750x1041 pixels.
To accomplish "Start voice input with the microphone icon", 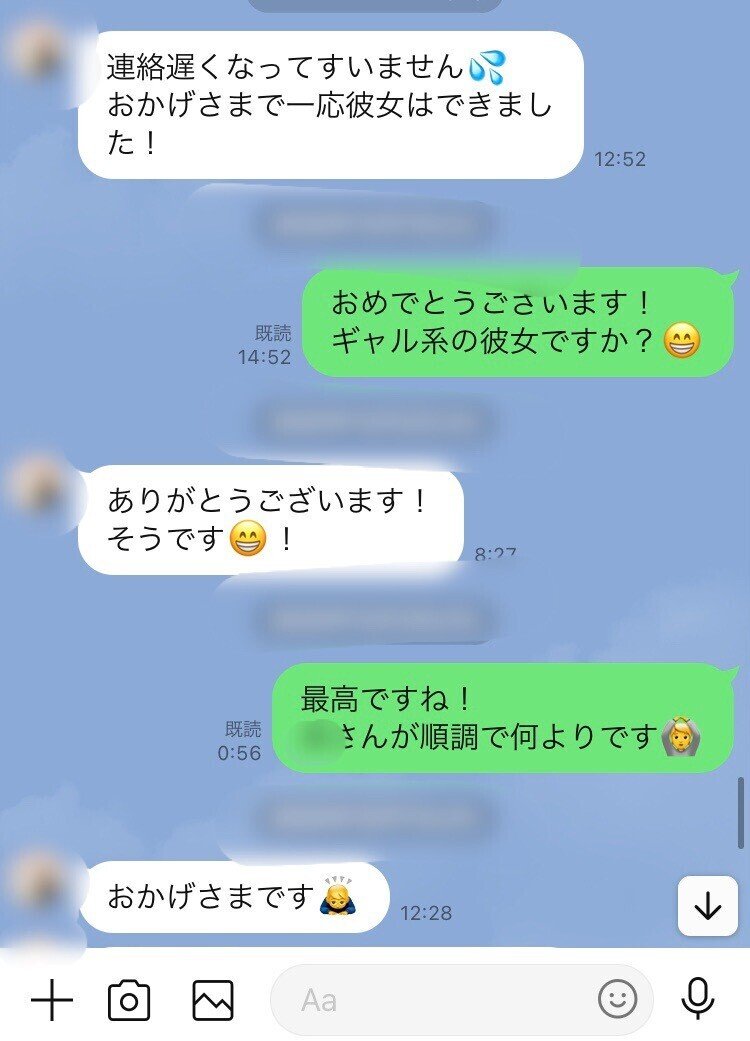I will pyautogui.click(x=700, y=999).
